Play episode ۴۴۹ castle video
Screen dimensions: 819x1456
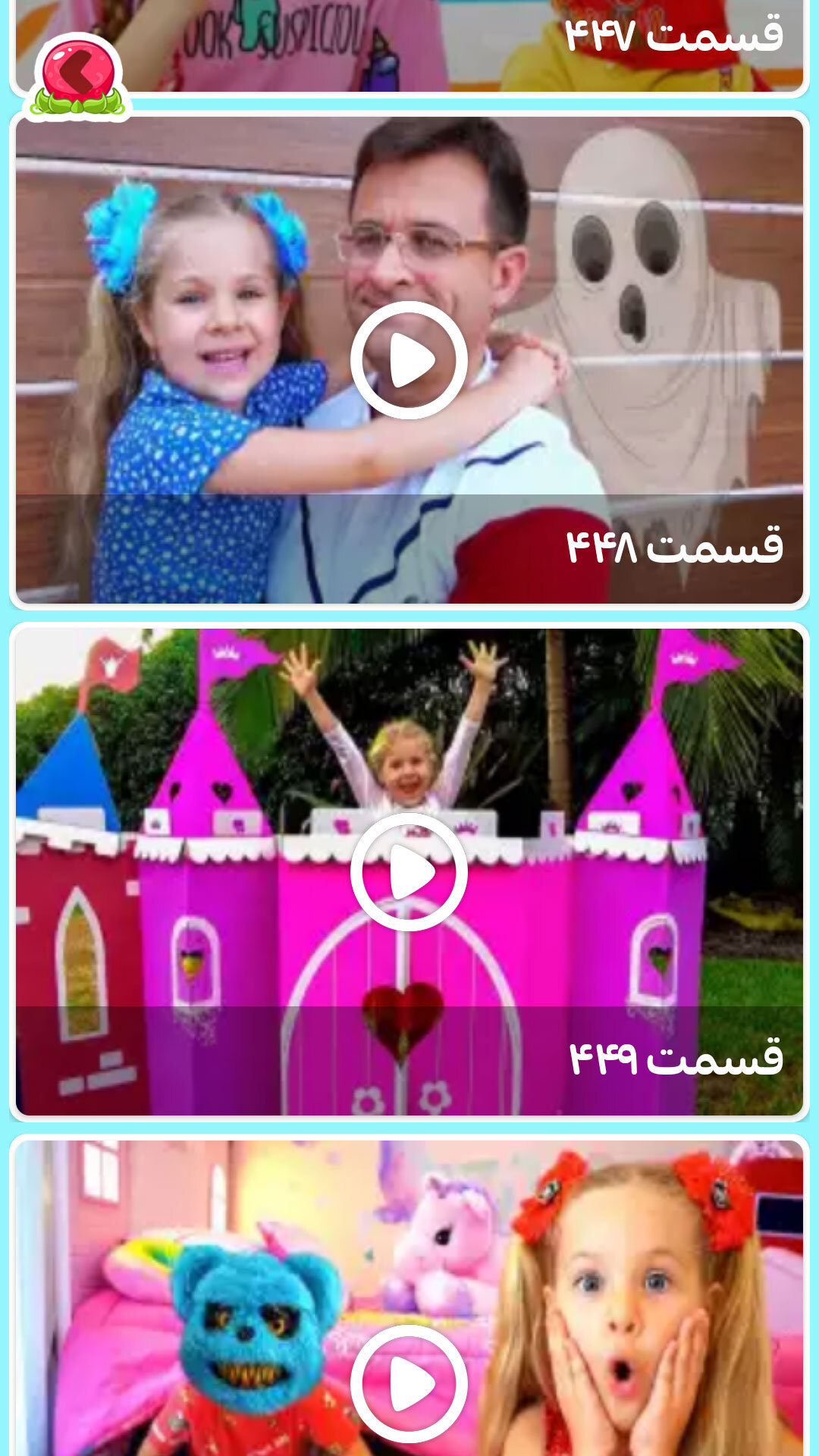(x=409, y=872)
